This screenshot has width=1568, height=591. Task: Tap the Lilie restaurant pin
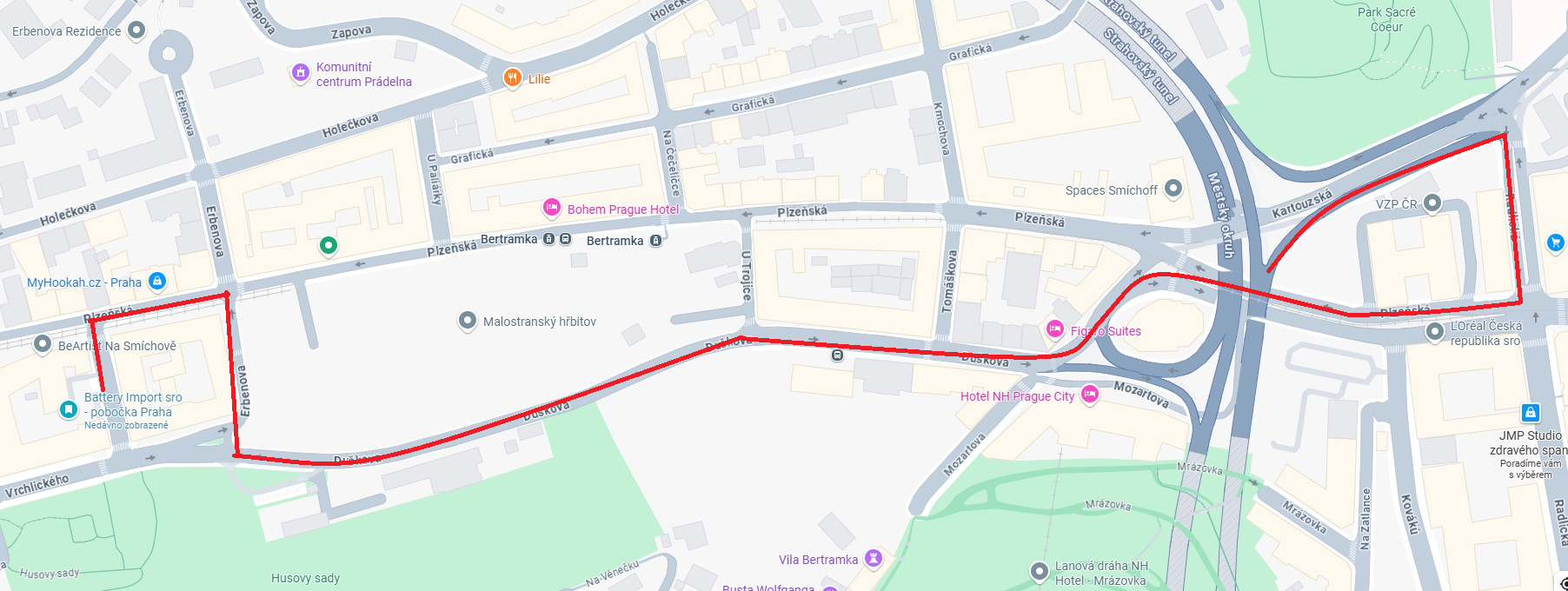[513, 78]
